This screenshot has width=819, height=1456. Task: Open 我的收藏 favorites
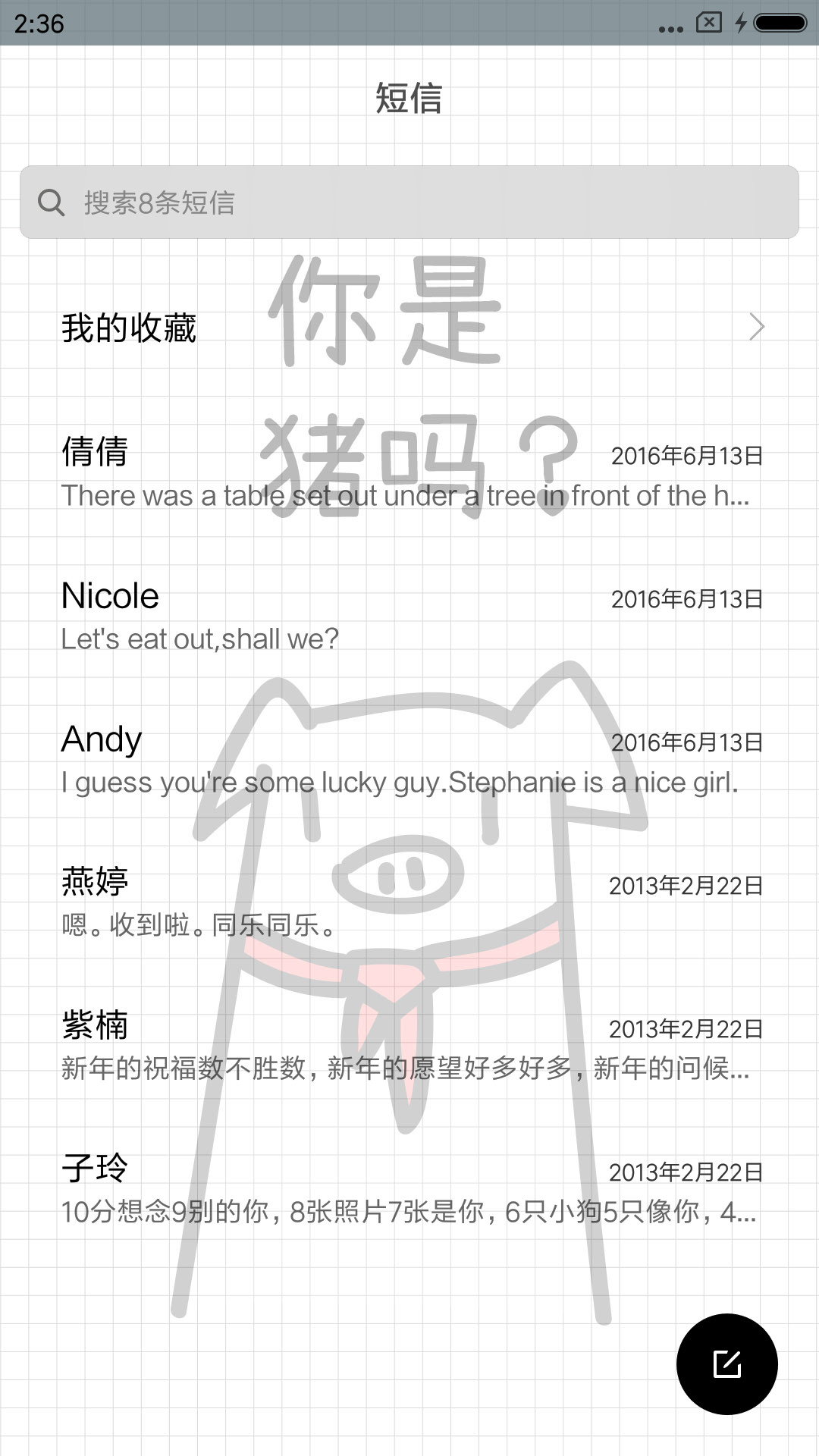coord(409,328)
